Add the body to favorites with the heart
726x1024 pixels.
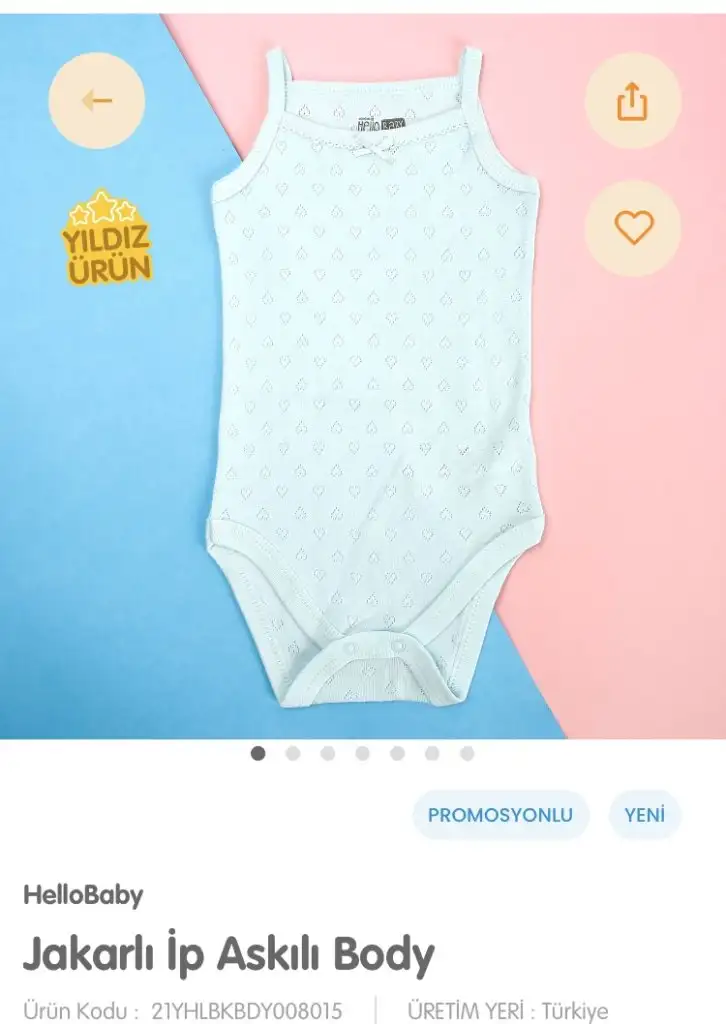(632, 228)
